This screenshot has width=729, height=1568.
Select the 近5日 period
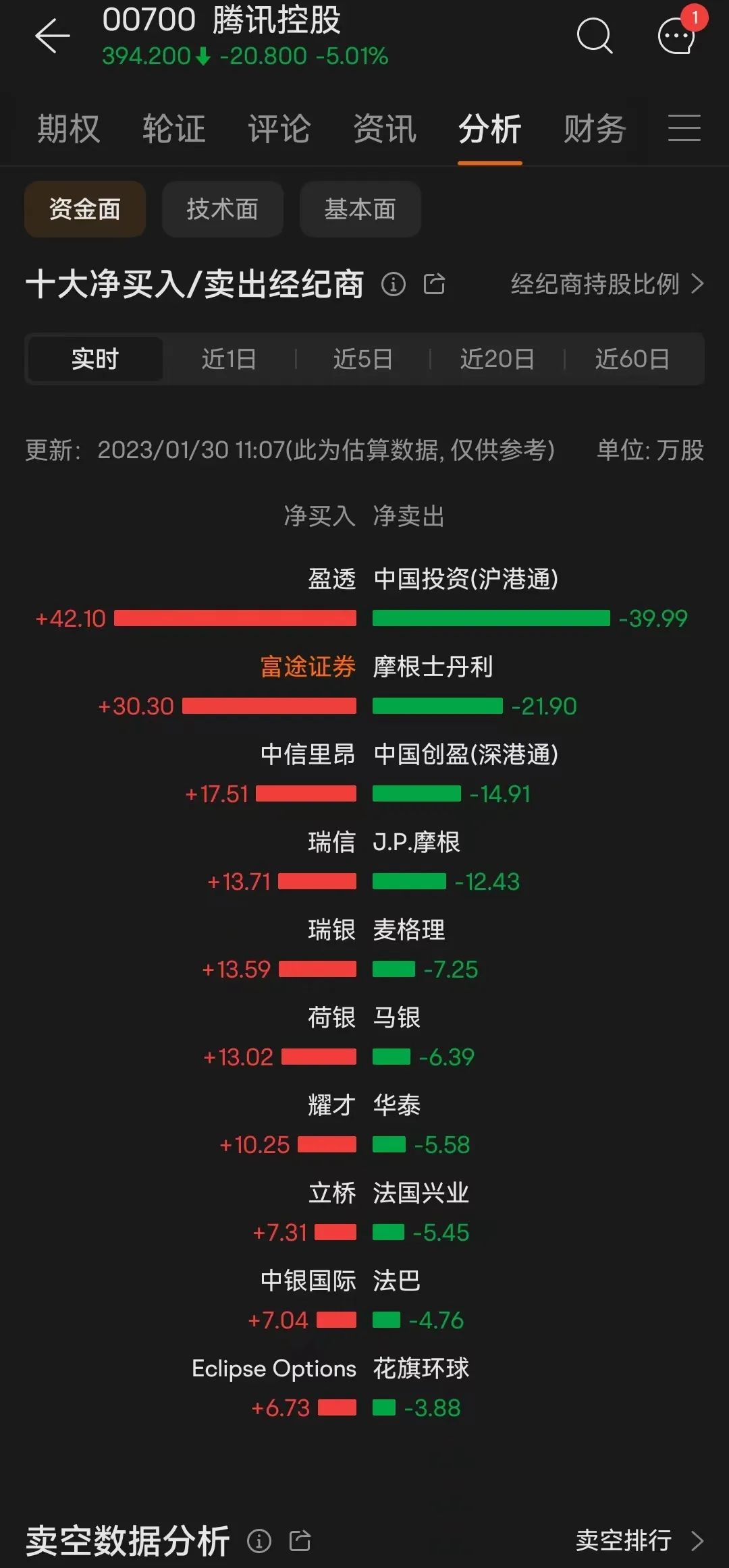point(363,359)
